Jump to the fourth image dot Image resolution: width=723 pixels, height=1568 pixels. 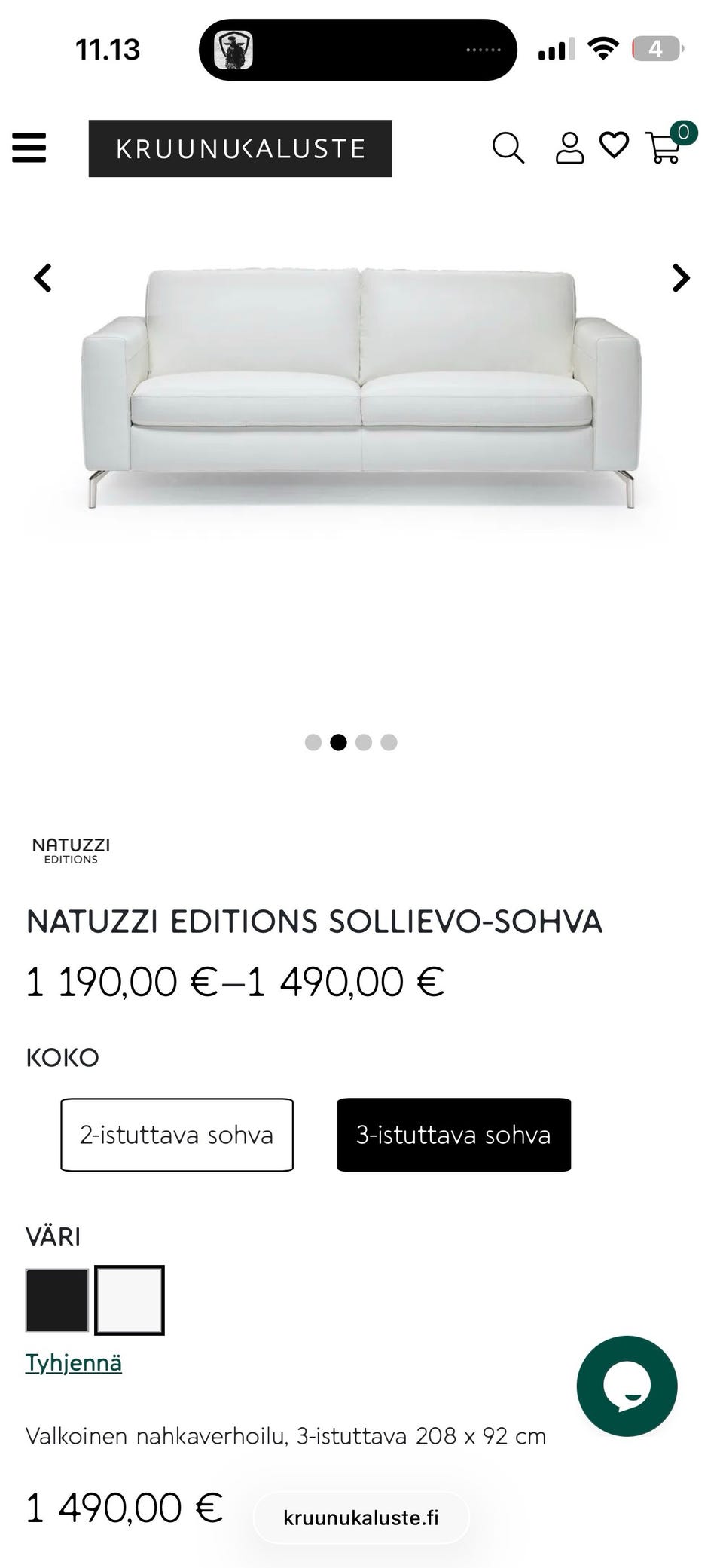pos(389,742)
